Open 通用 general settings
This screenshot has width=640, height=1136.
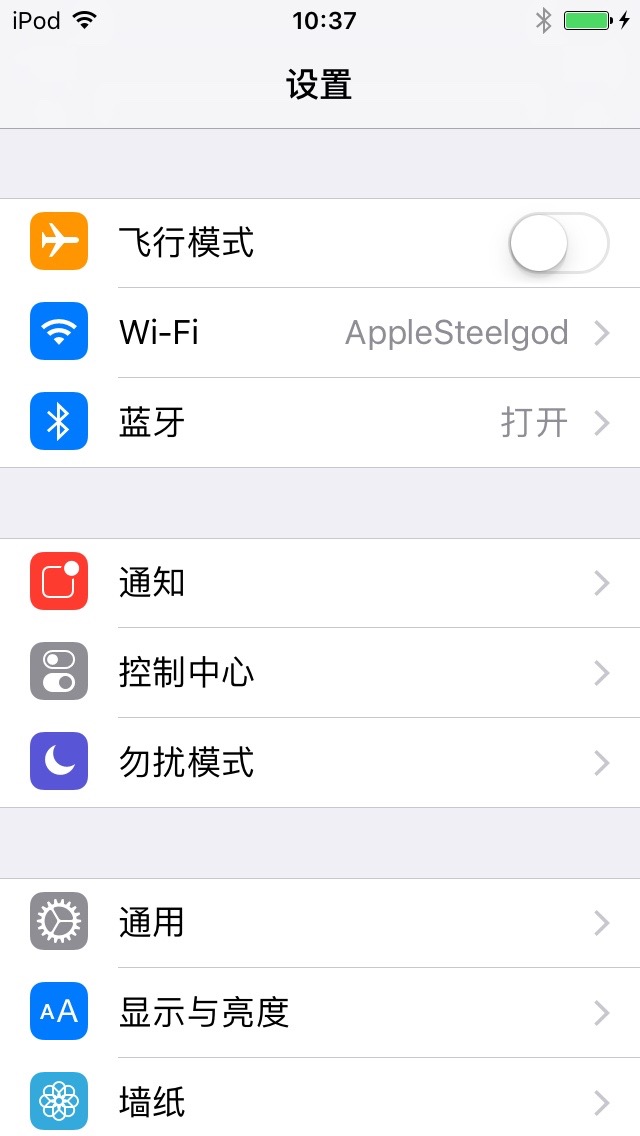click(320, 923)
